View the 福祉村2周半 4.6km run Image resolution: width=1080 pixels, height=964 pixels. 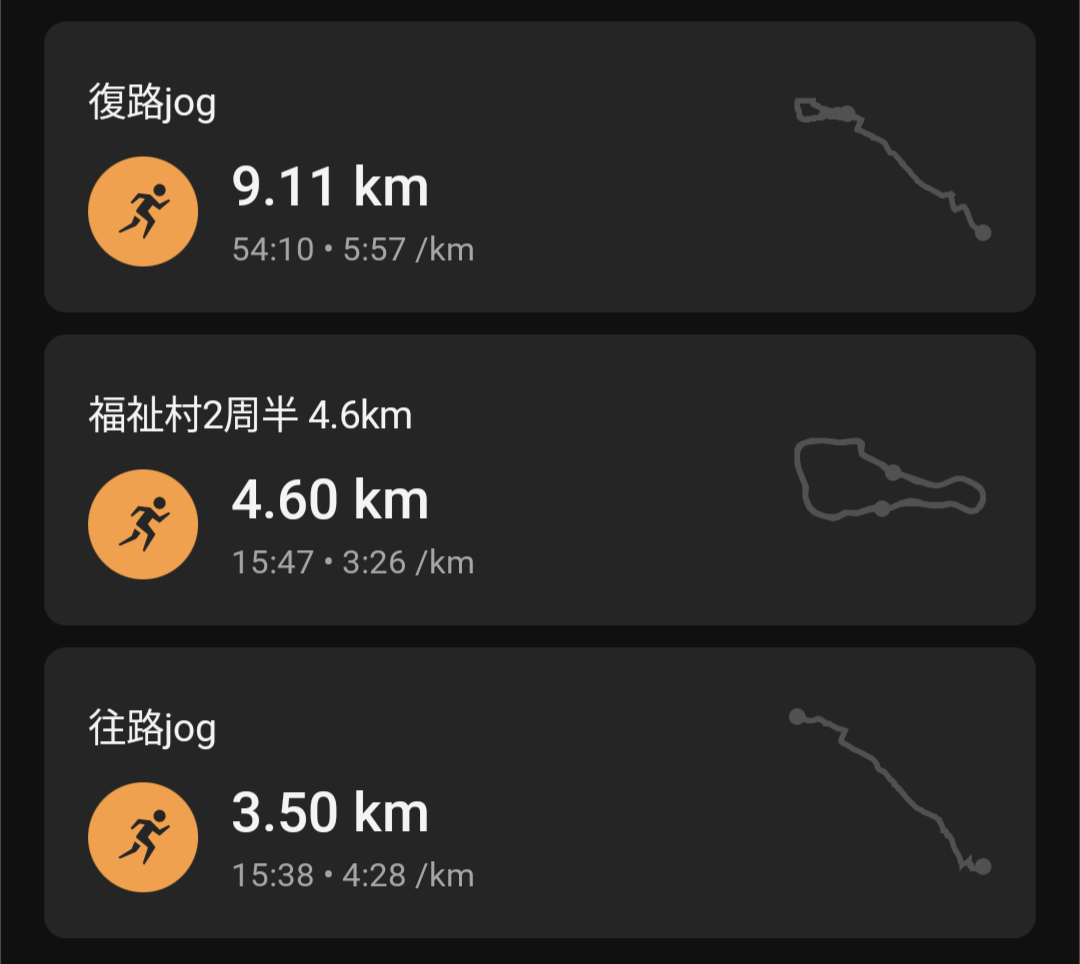[540, 480]
